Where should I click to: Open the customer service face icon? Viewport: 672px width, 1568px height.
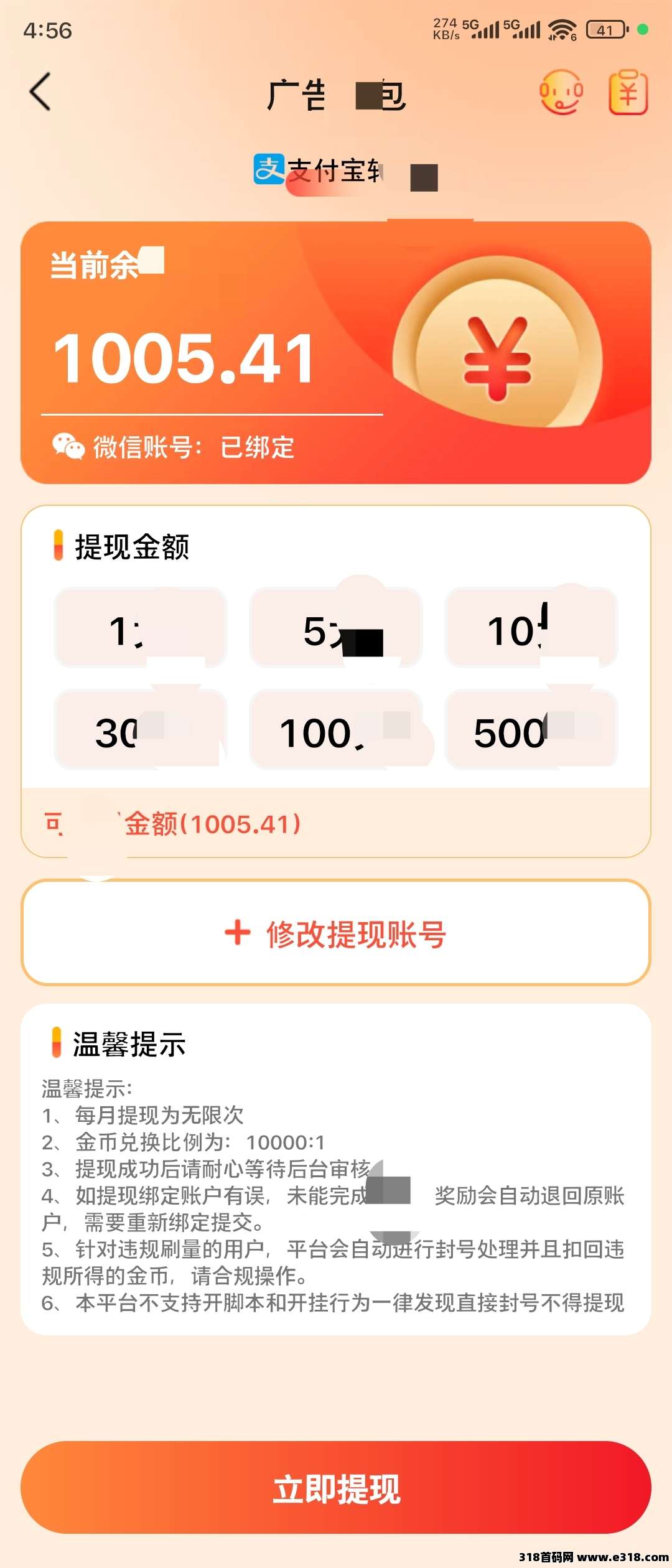pos(561,92)
